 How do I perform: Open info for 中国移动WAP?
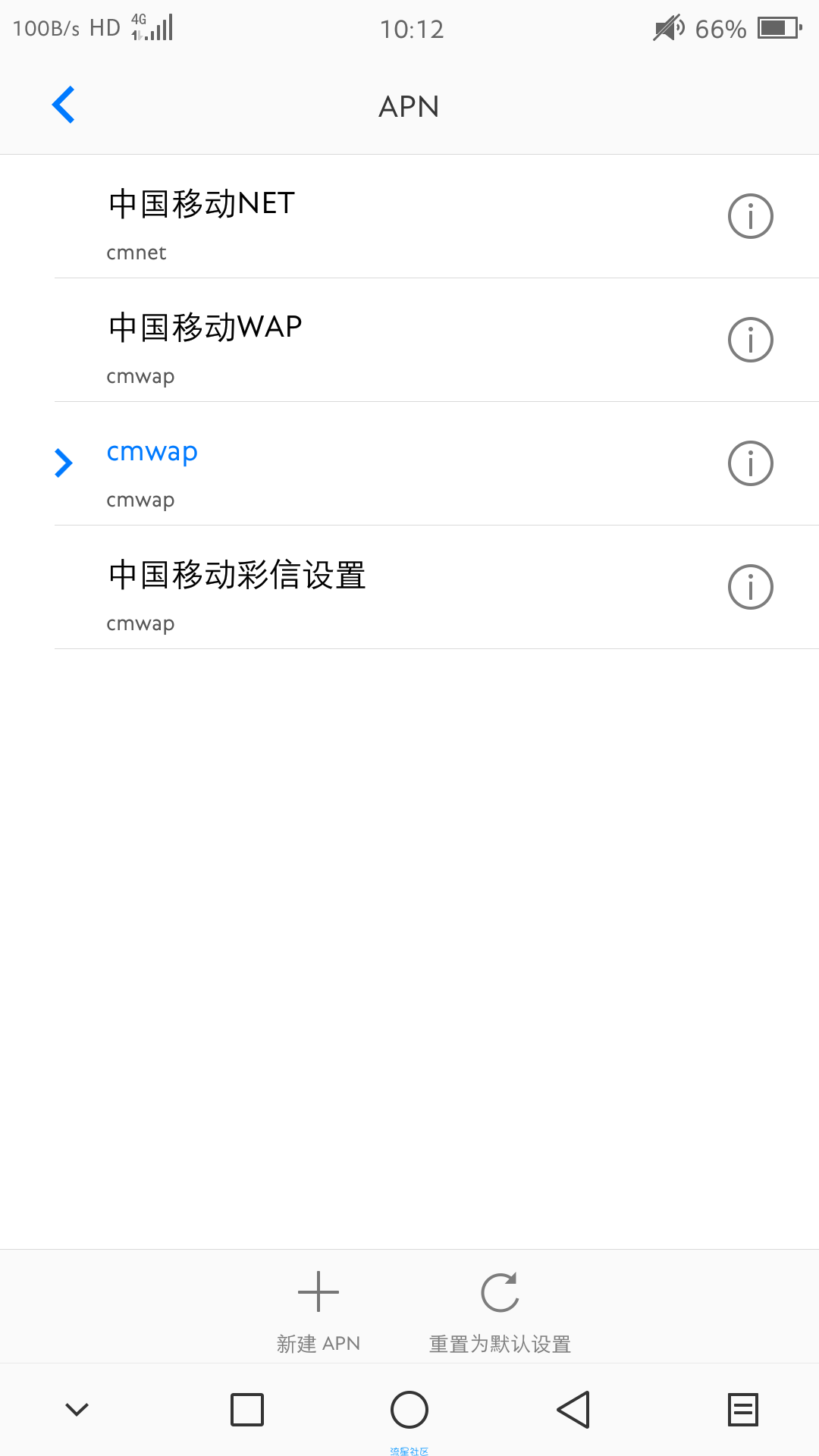coord(750,340)
